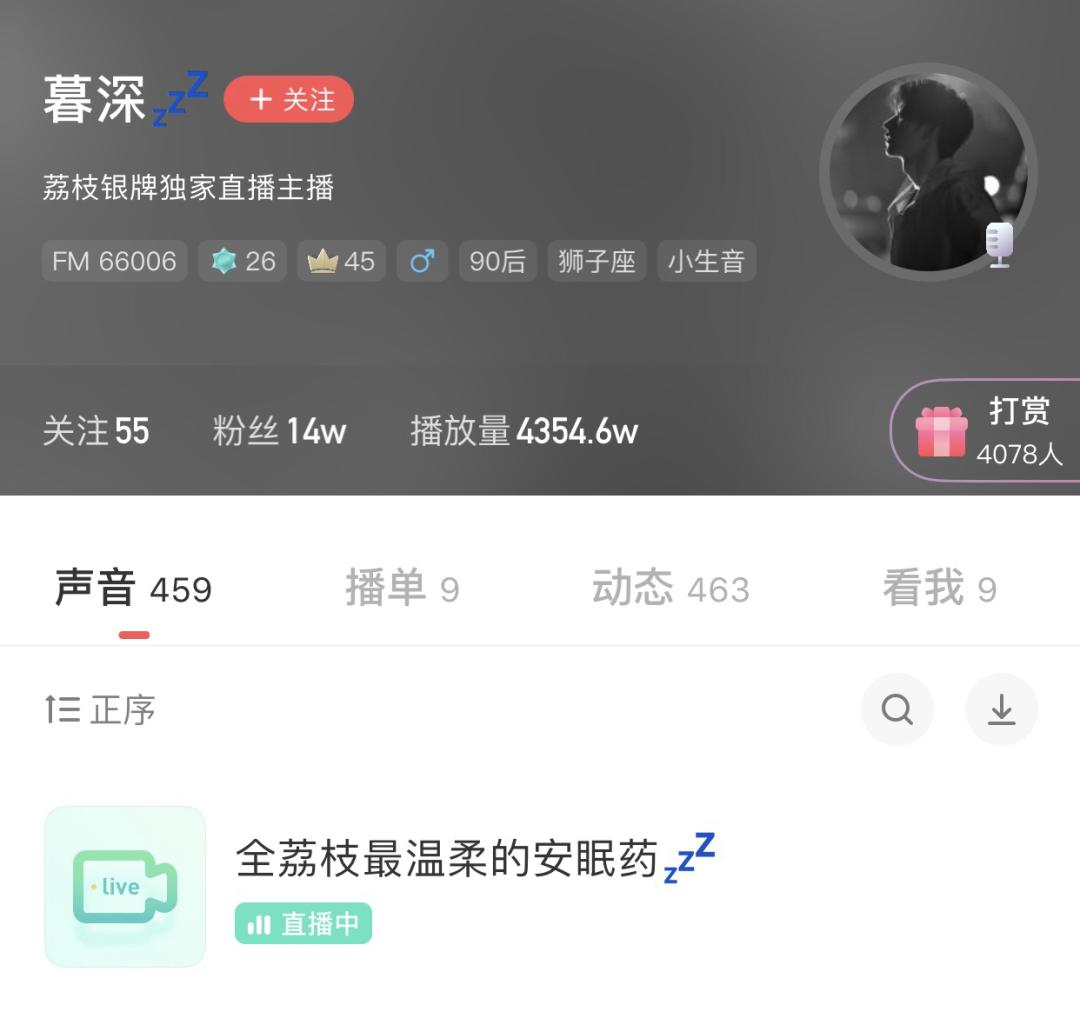Viewport: 1080px width, 1025px height.
Task: Switch to the 动态 tab
Action: coord(670,589)
